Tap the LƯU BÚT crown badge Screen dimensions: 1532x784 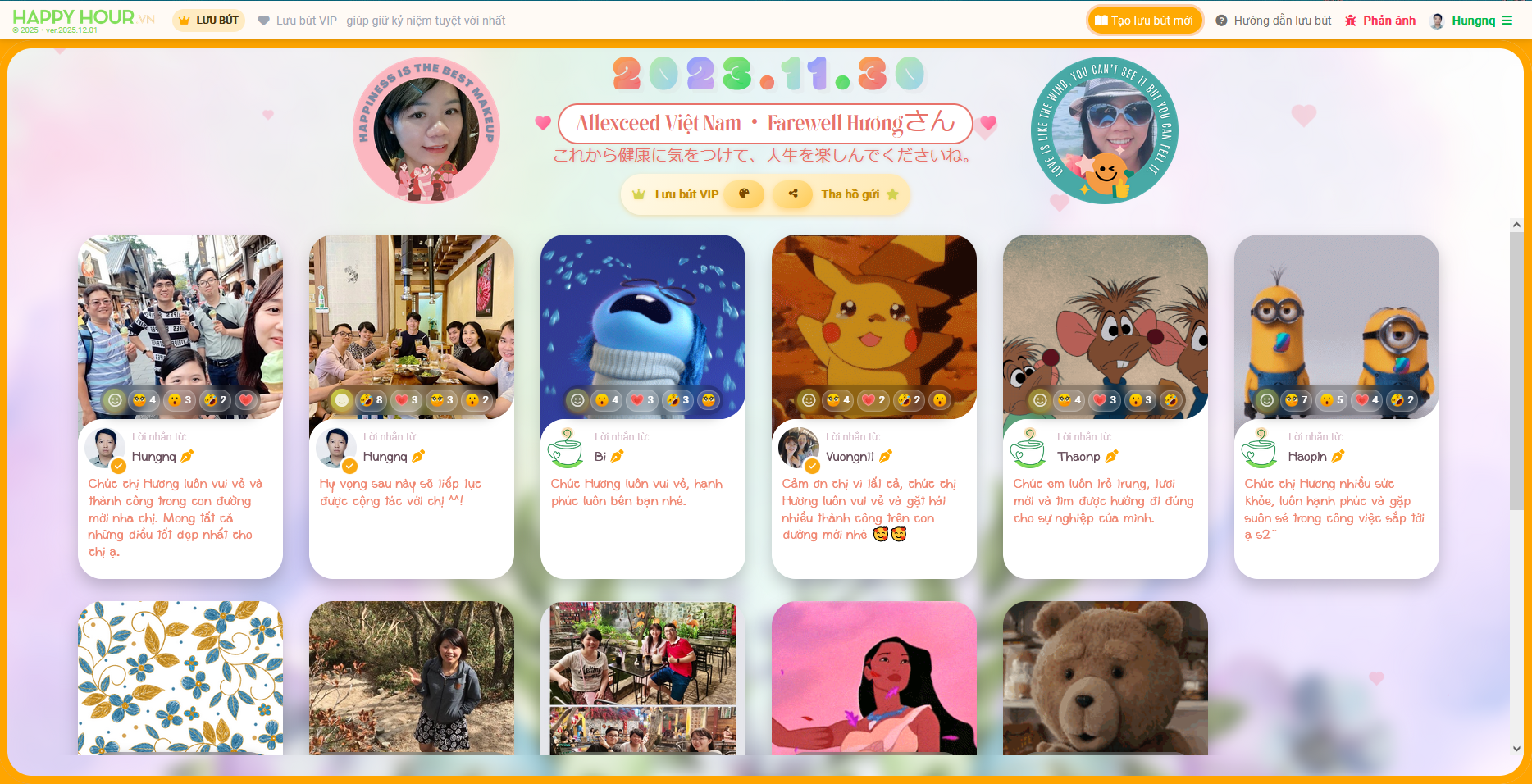208,21
